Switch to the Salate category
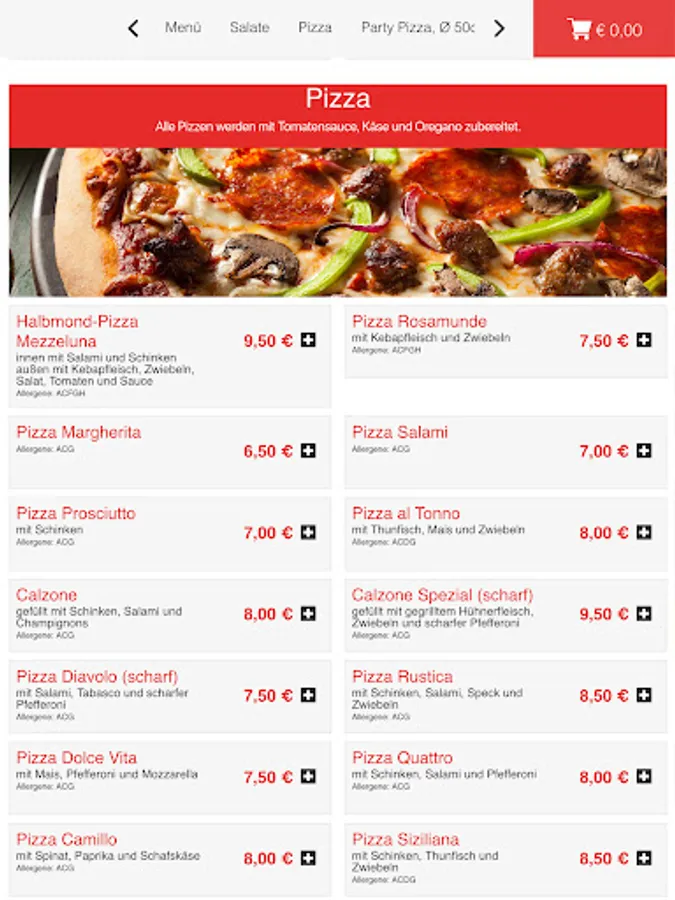The image size is (675, 900). coord(249,28)
